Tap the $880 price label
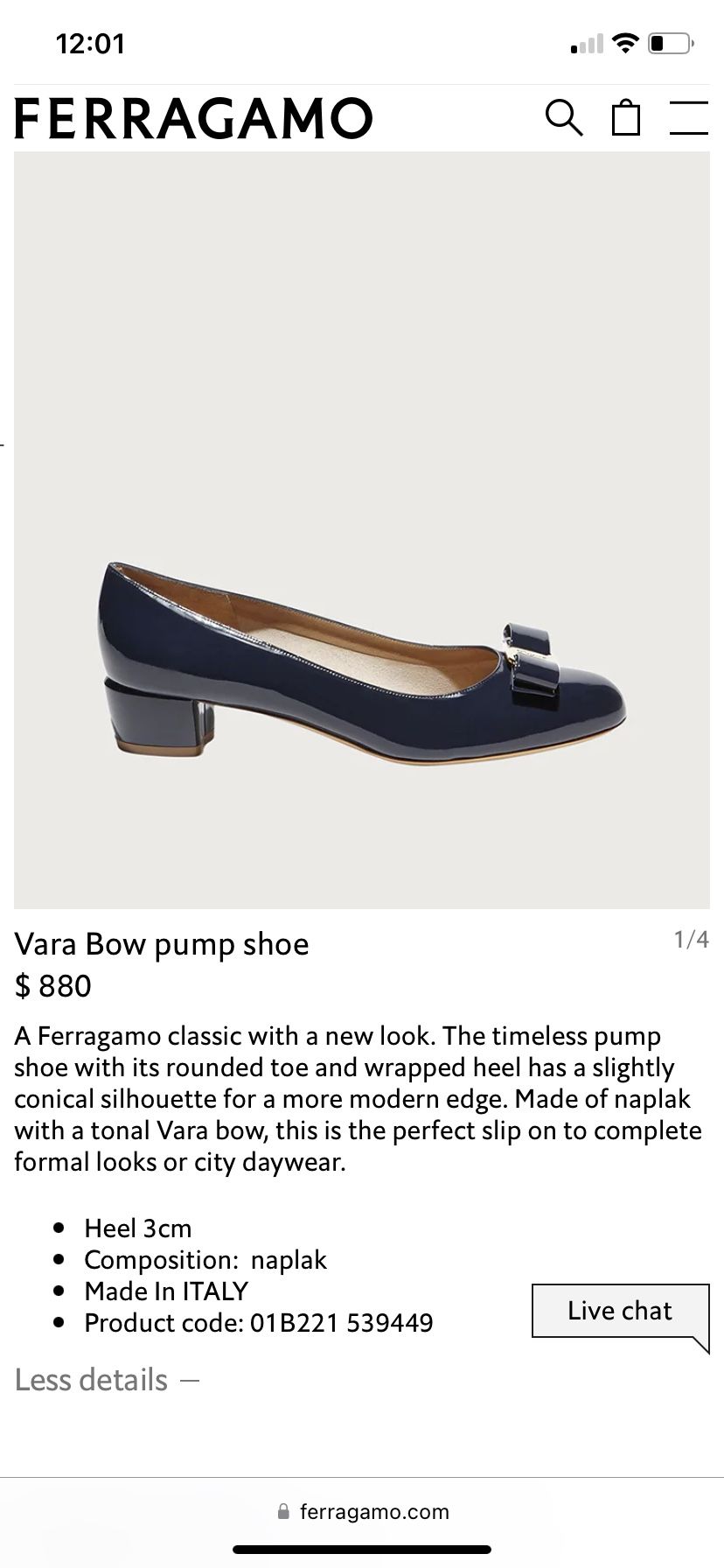This screenshot has width=724, height=1568. point(52,985)
